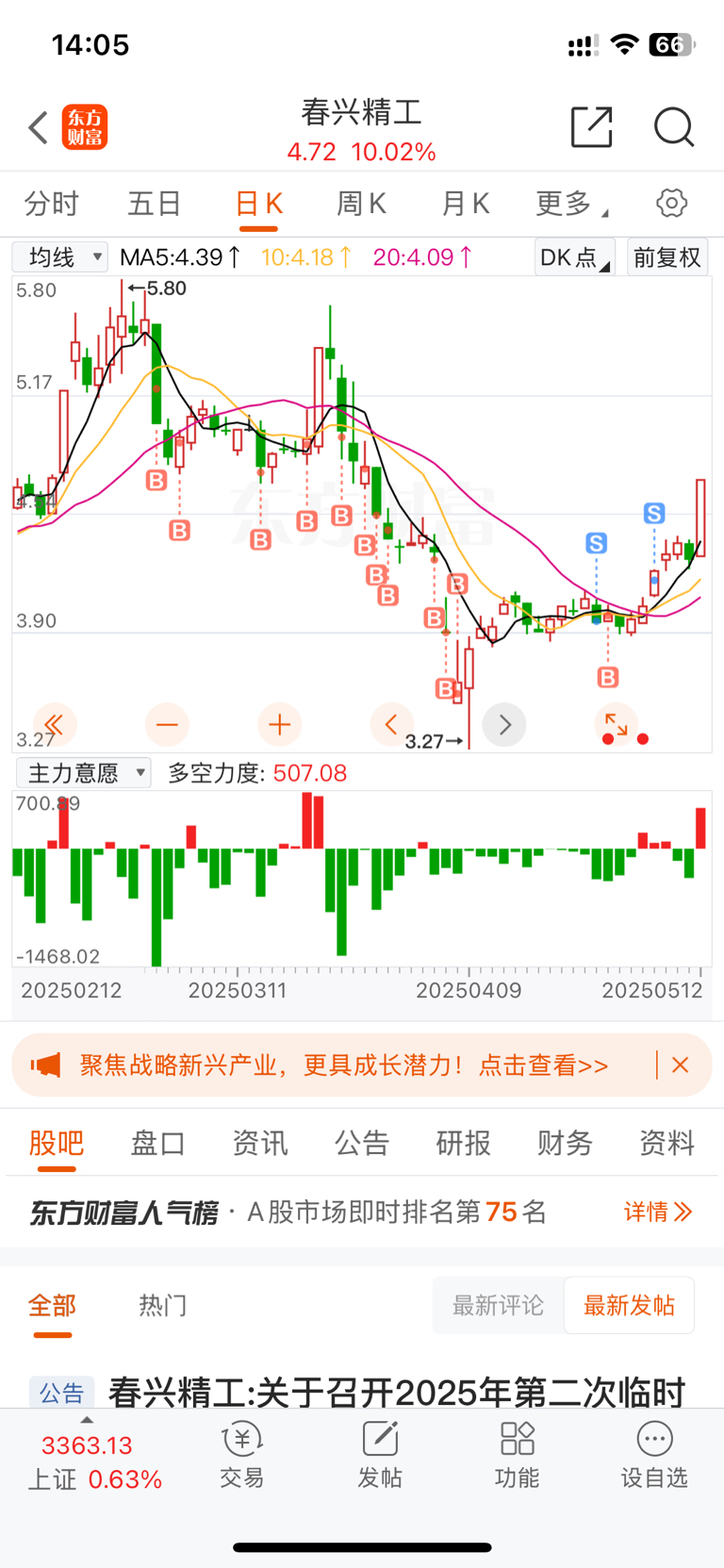This screenshot has height=1568, width=724.
Task: Open 交易 in the bottom bar
Action: click(242, 1453)
